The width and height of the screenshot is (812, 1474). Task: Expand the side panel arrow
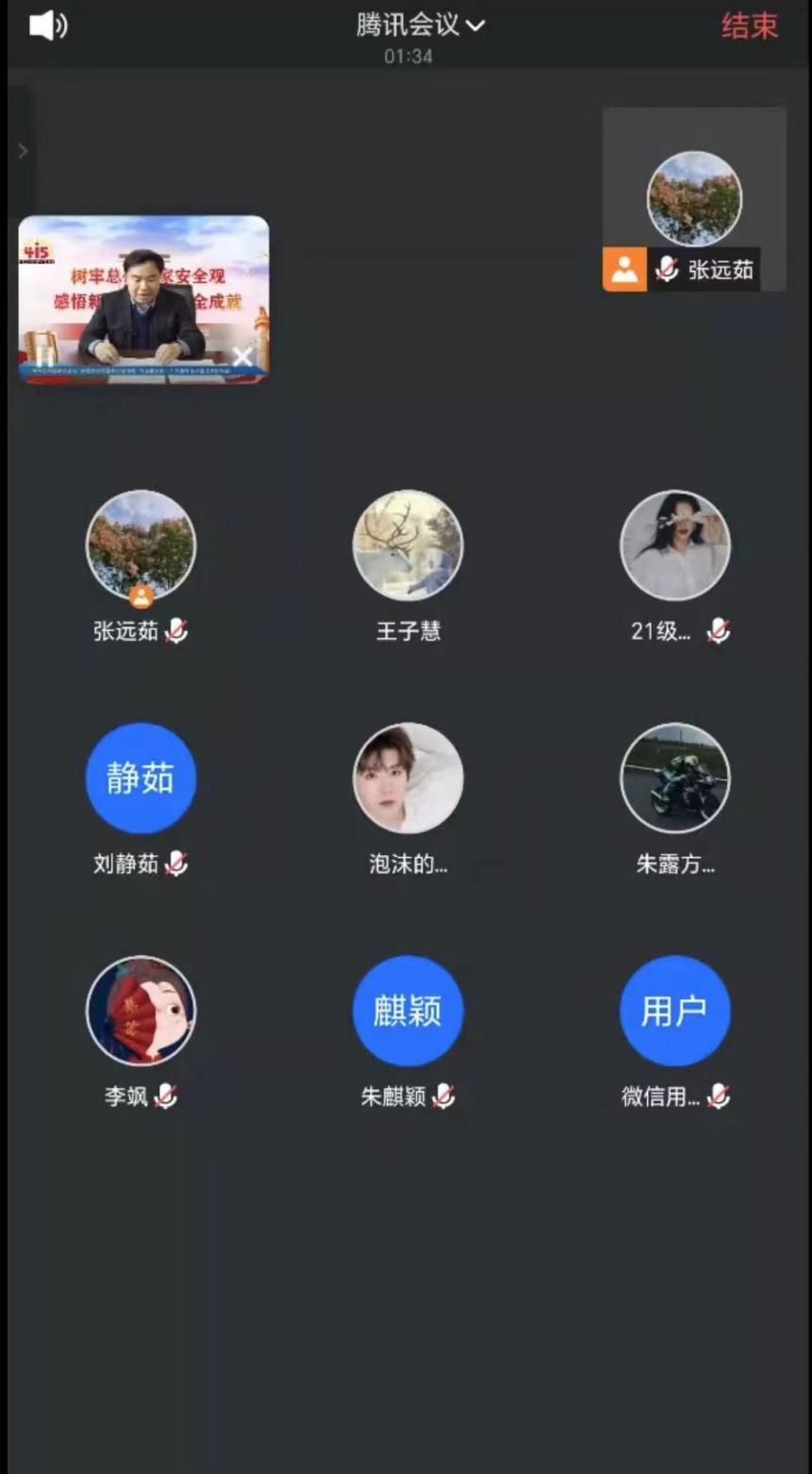(23, 151)
